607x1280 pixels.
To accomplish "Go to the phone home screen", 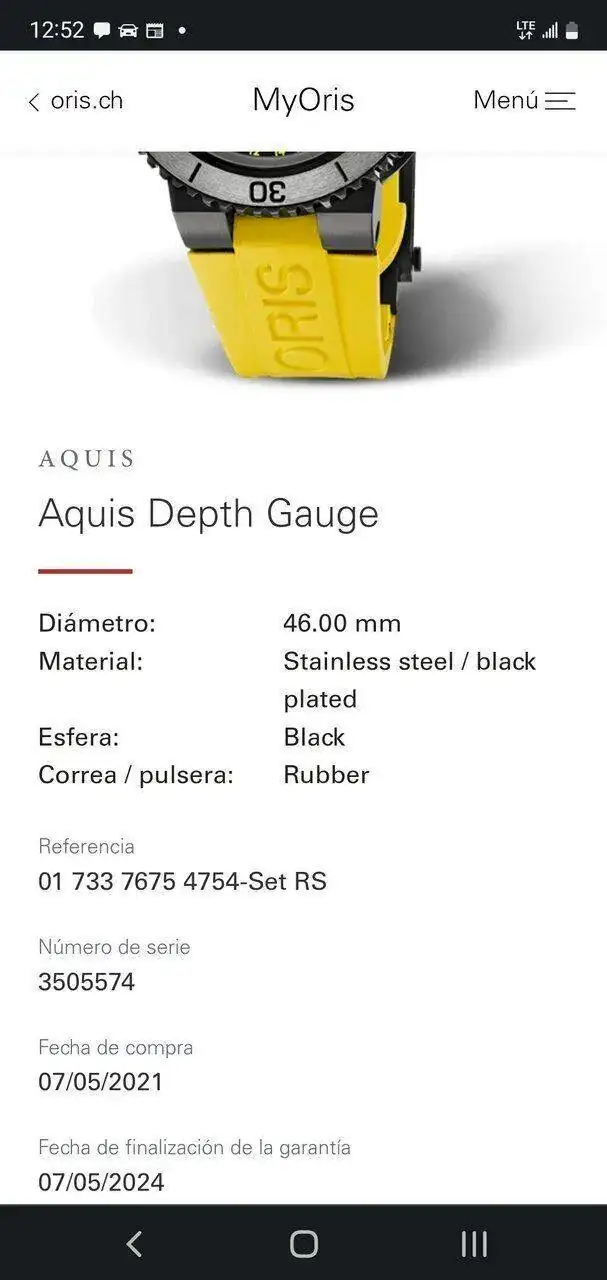I will [x=304, y=1243].
